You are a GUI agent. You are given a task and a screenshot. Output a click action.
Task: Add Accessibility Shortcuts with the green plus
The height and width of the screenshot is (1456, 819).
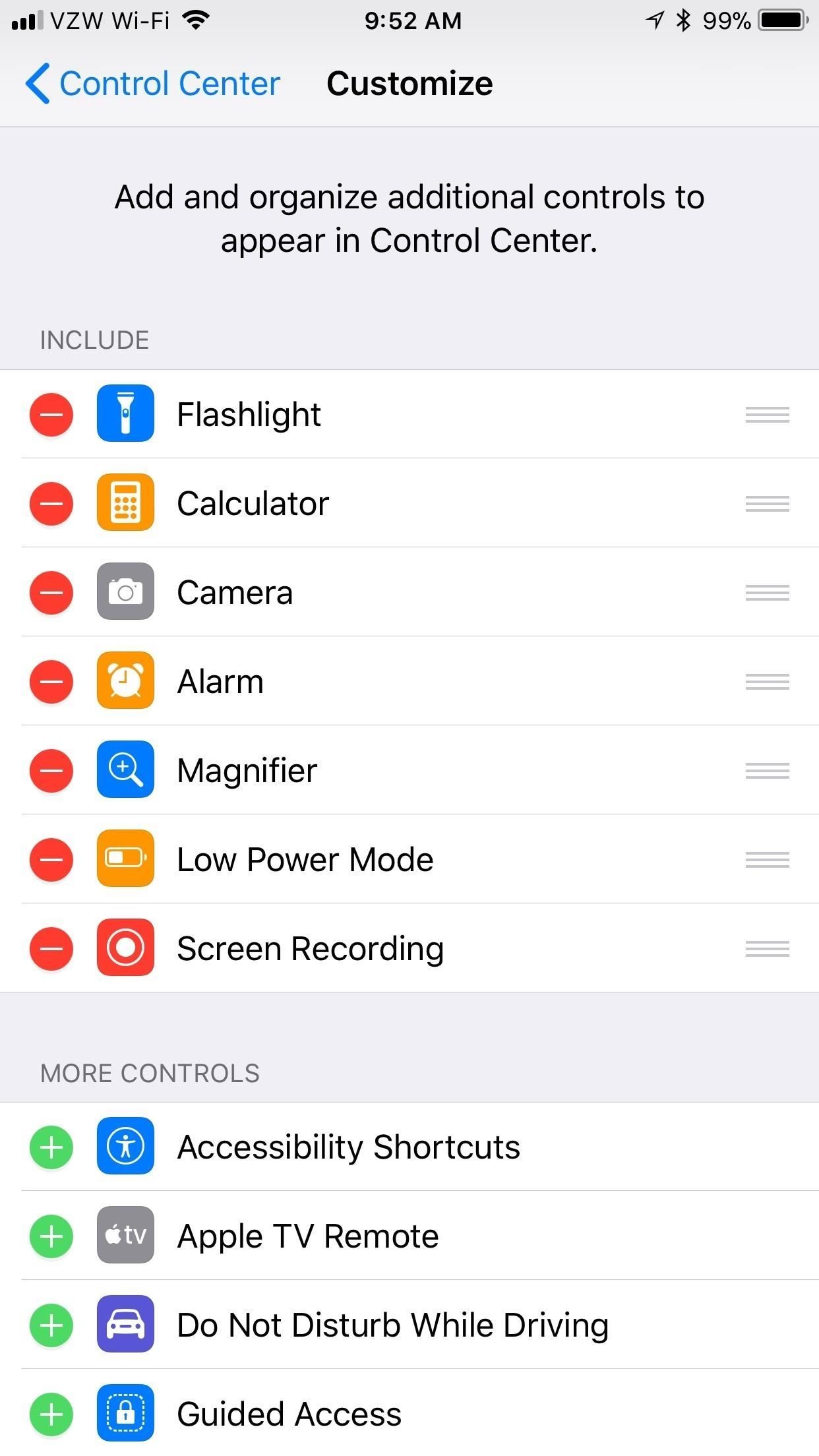51,1147
